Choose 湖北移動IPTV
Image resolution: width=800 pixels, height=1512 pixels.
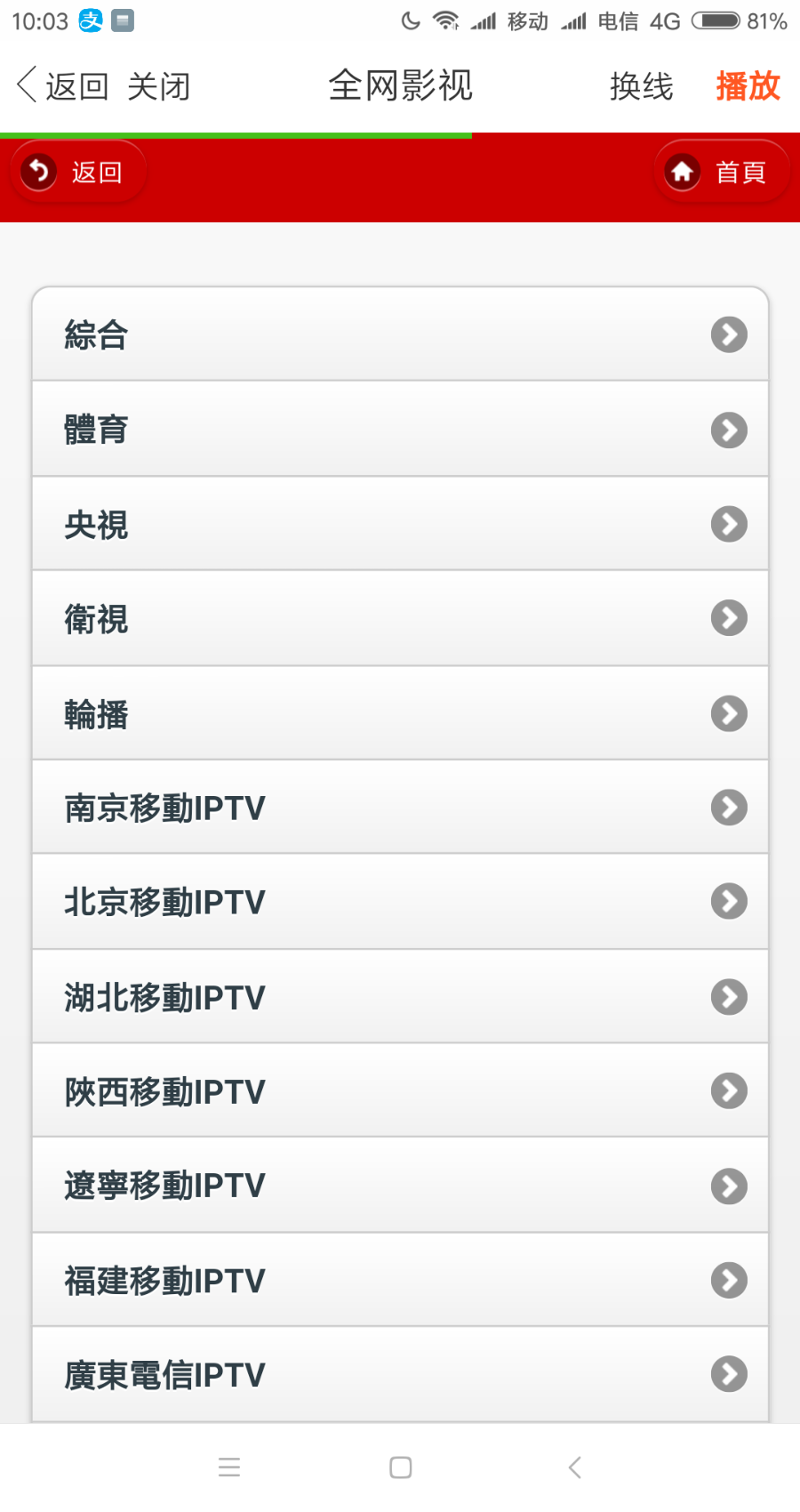400,997
